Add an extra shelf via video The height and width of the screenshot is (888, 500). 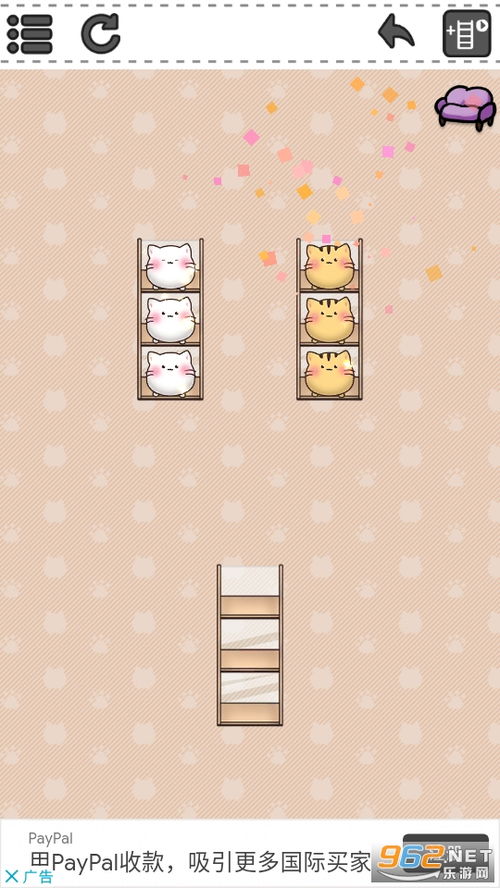click(467, 33)
